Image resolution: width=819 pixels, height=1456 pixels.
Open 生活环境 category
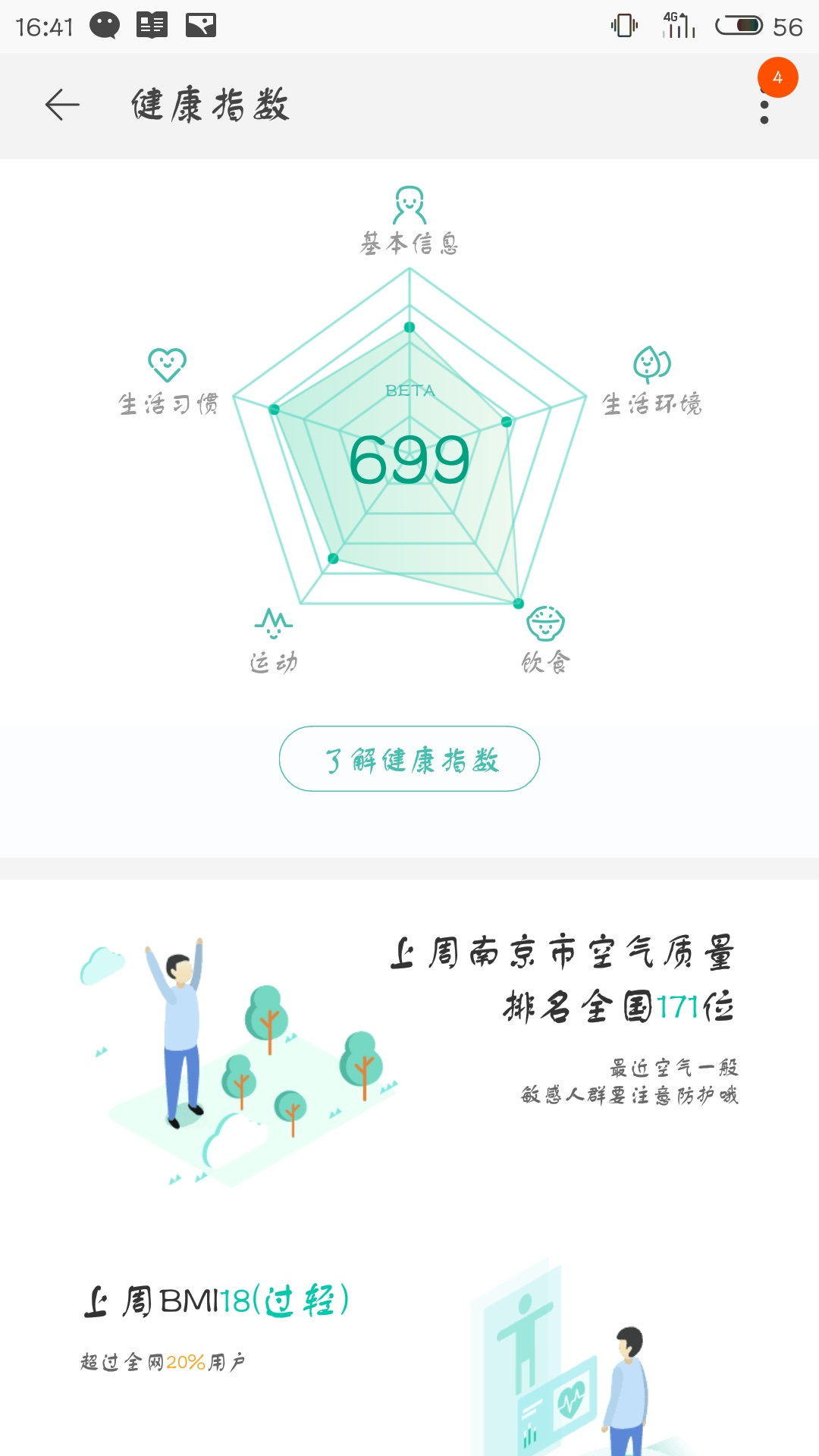click(652, 383)
